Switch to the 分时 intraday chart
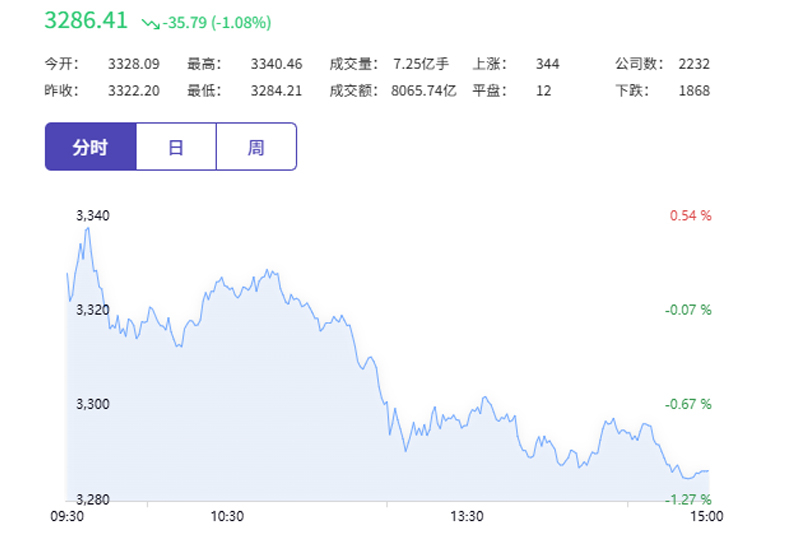Viewport: 800px width, 533px height. [90, 147]
